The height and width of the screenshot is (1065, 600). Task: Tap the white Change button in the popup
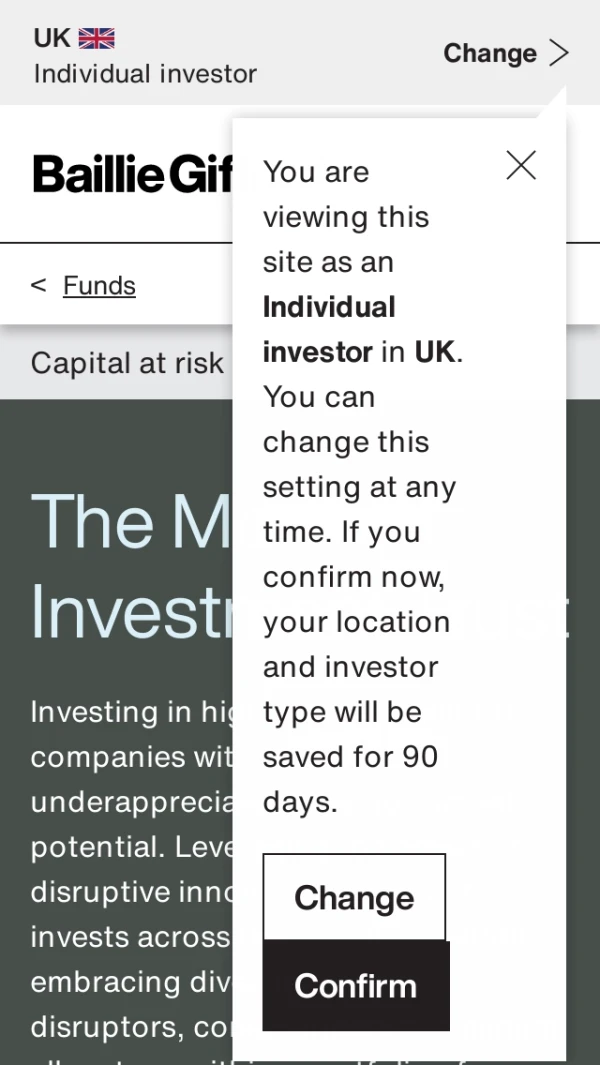point(354,897)
